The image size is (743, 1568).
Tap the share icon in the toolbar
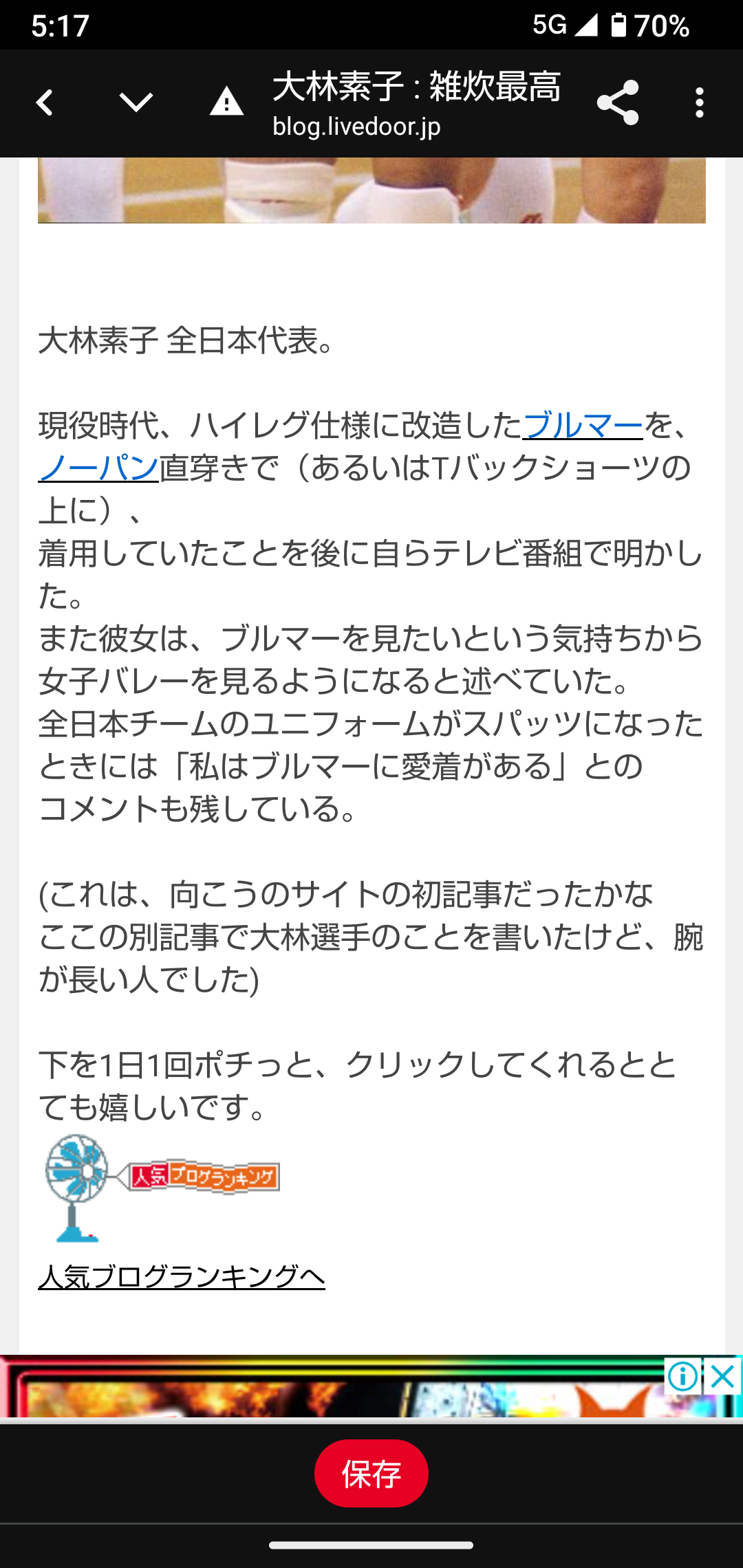(x=618, y=103)
